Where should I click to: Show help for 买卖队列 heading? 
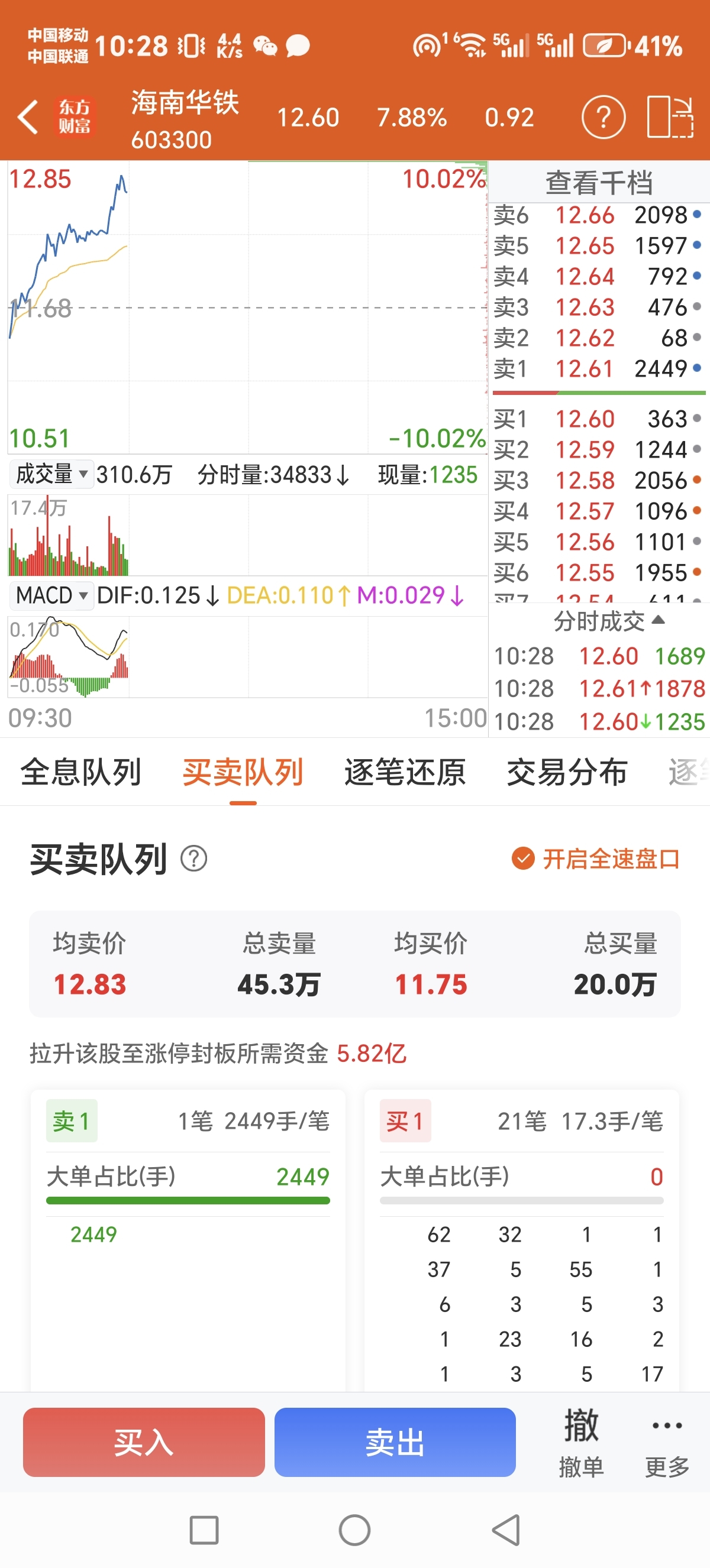[193, 858]
